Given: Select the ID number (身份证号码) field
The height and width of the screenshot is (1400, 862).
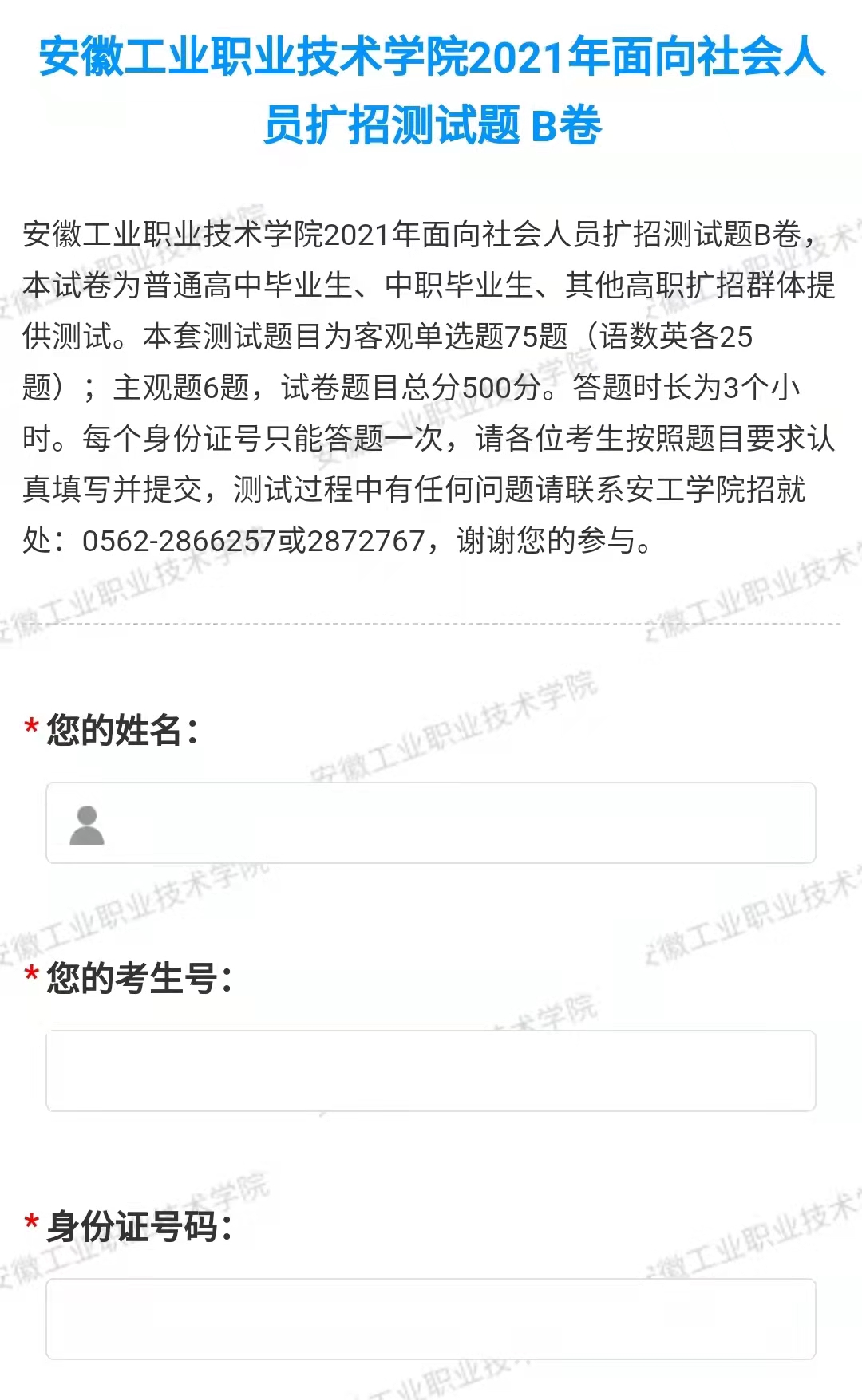Looking at the screenshot, I should click(x=431, y=1319).
